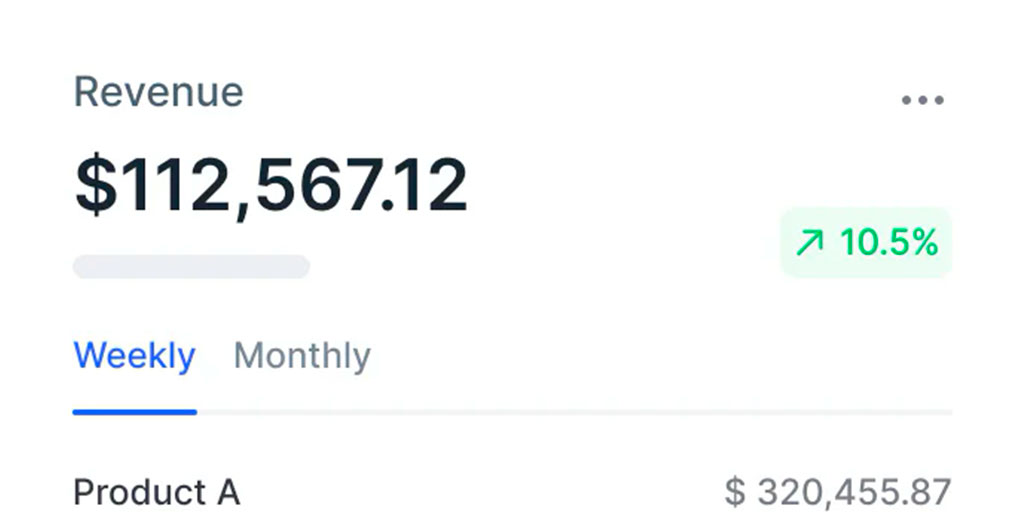Open the Revenue card overflow menu
1024x512 pixels.
tap(922, 100)
